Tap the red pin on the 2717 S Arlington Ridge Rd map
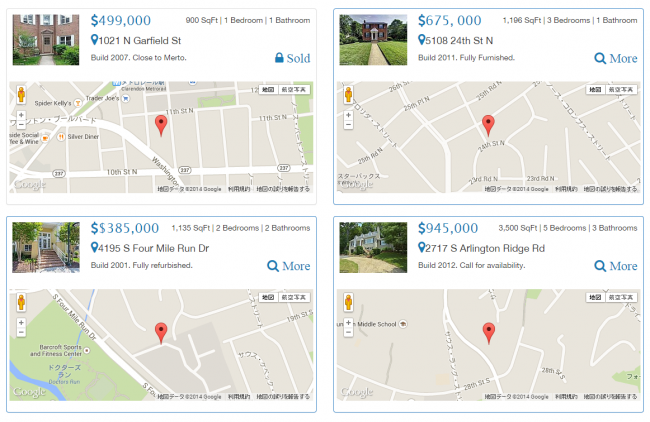This screenshot has width=650, height=422. (488, 333)
